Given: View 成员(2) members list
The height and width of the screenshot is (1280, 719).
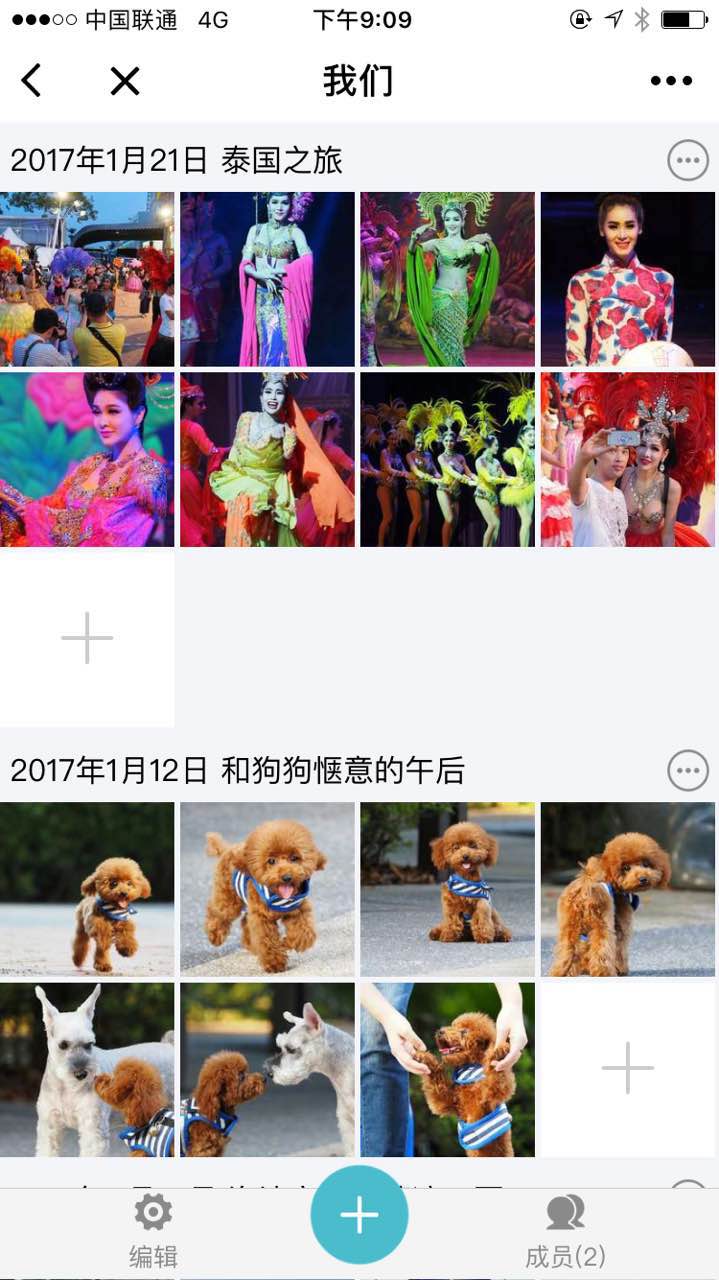Looking at the screenshot, I should (x=566, y=1230).
